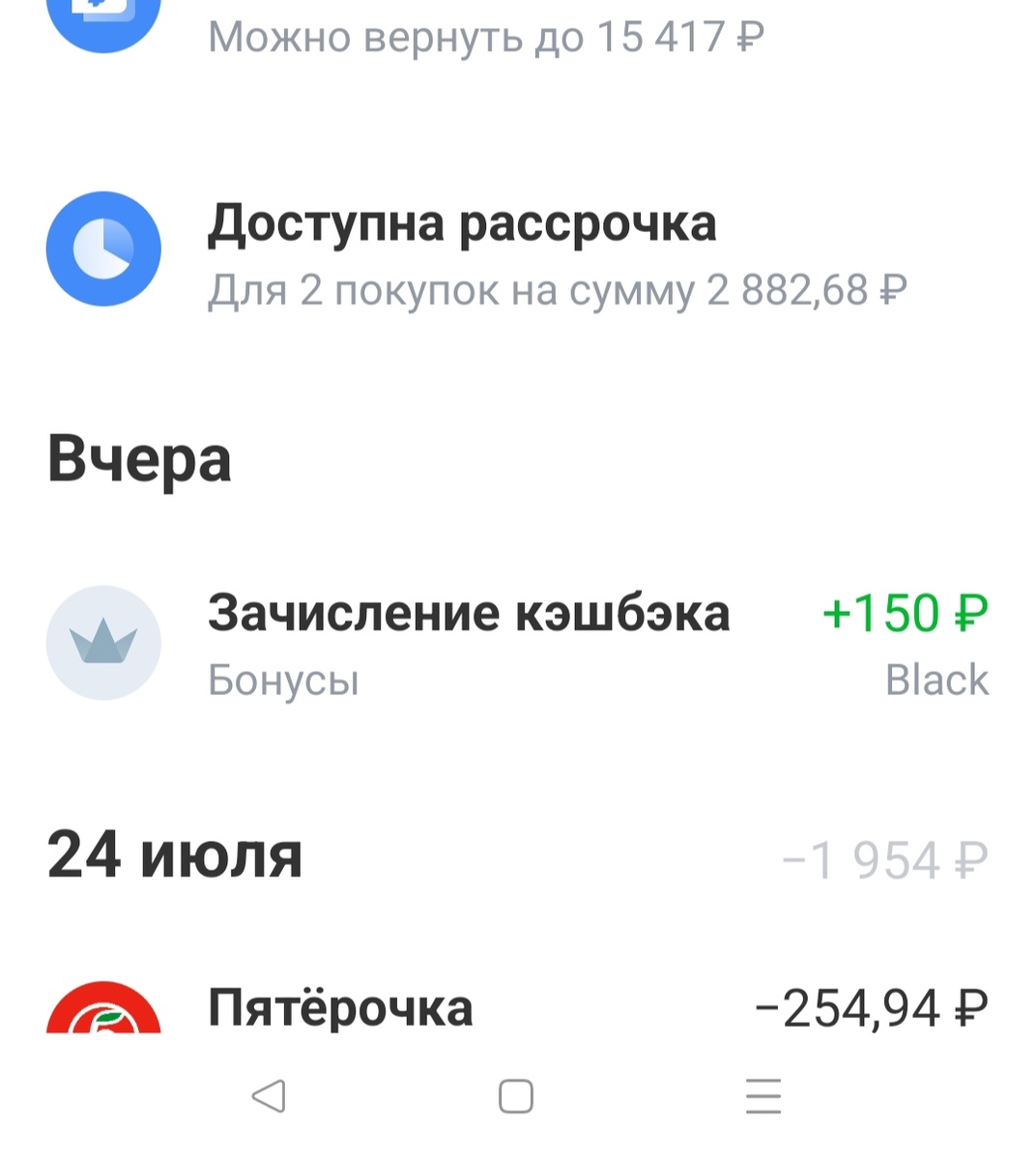Open the Пятёрочка −254,94 ₽ transaction
Screen dimensions: 1036x1160
tap(517, 1008)
